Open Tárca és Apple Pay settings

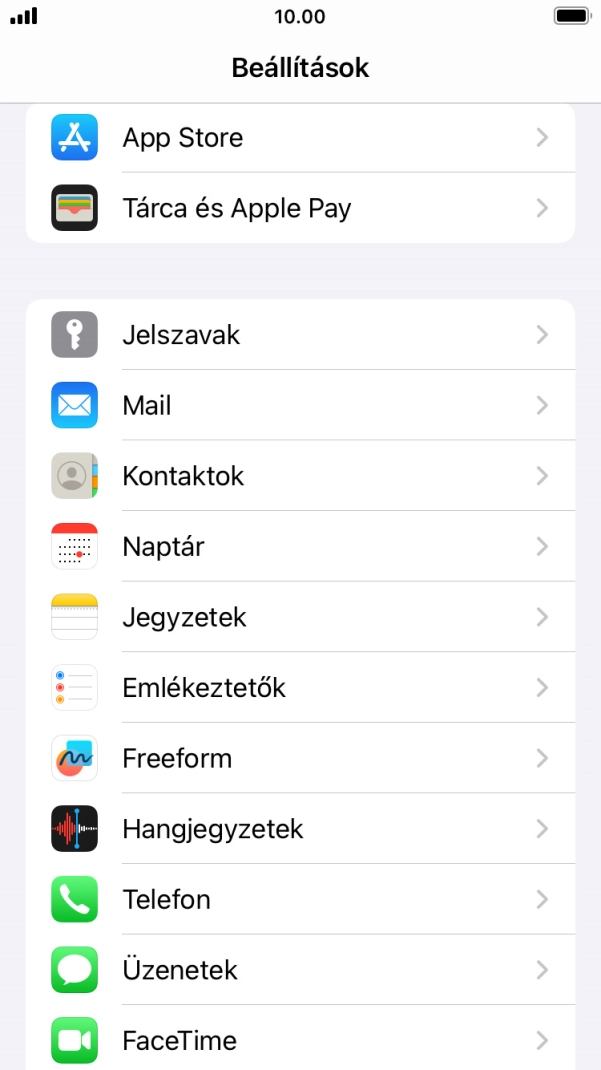[x=300, y=208]
